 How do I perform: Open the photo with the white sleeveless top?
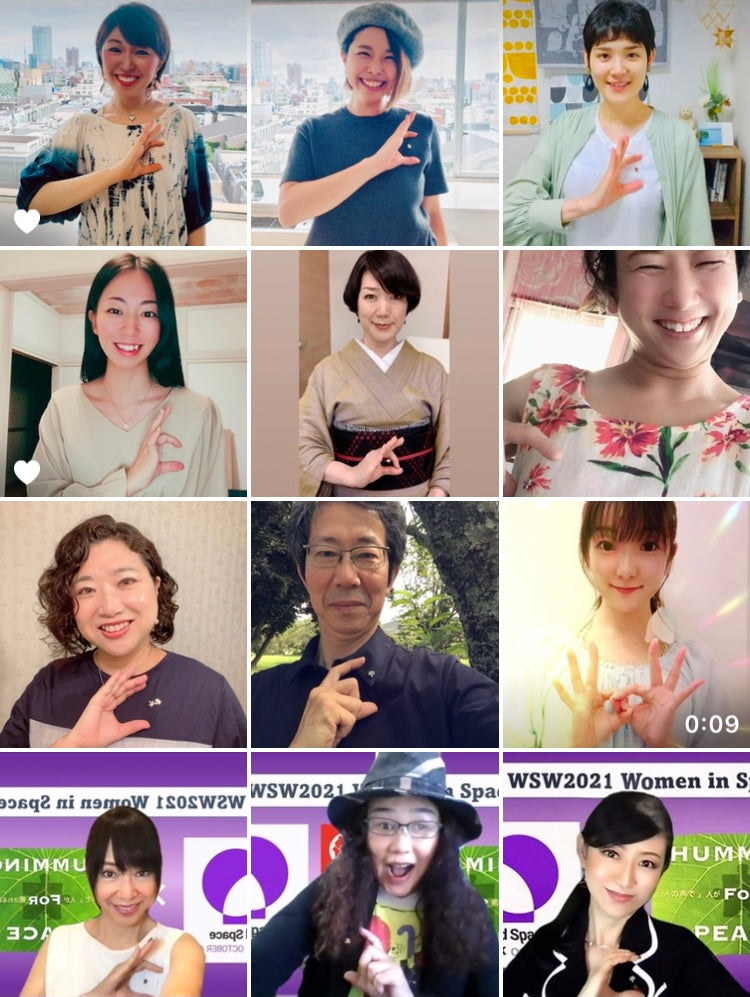click(123, 875)
